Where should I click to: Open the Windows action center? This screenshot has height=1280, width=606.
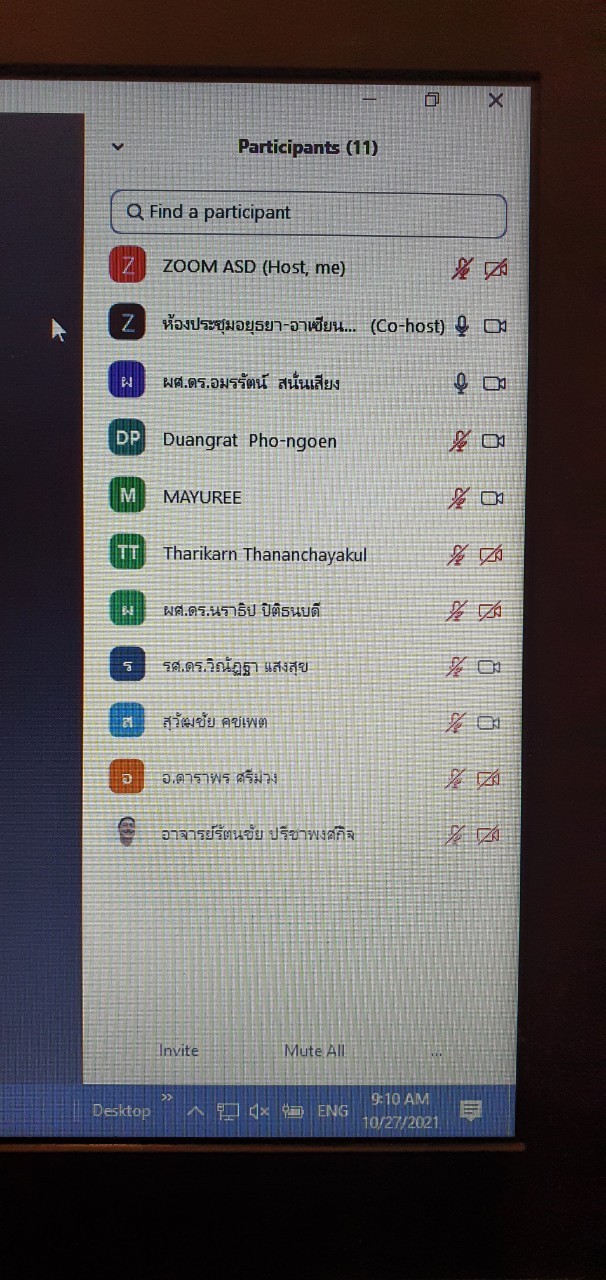click(471, 1110)
